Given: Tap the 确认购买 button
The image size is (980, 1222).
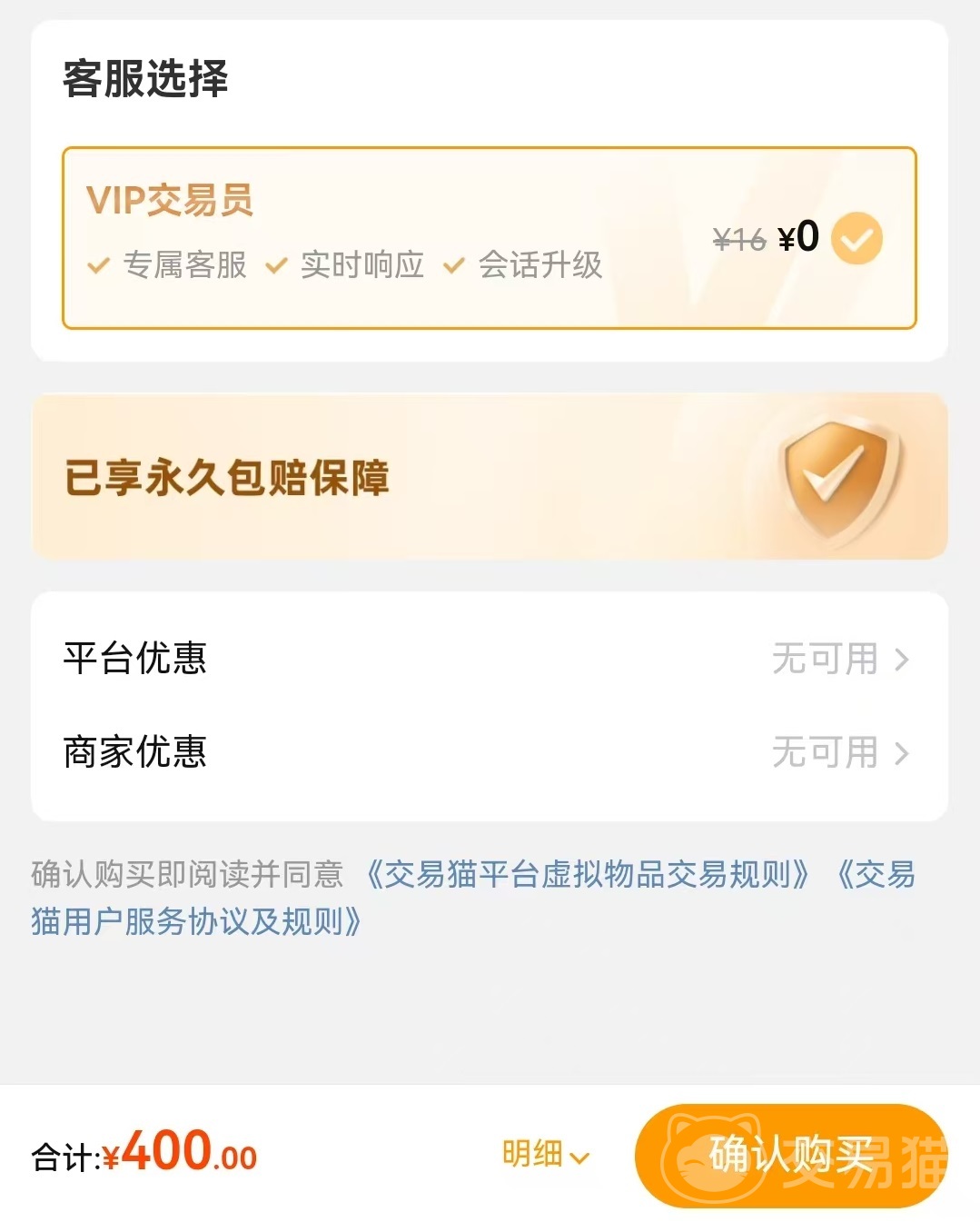Looking at the screenshot, I should (790, 1155).
